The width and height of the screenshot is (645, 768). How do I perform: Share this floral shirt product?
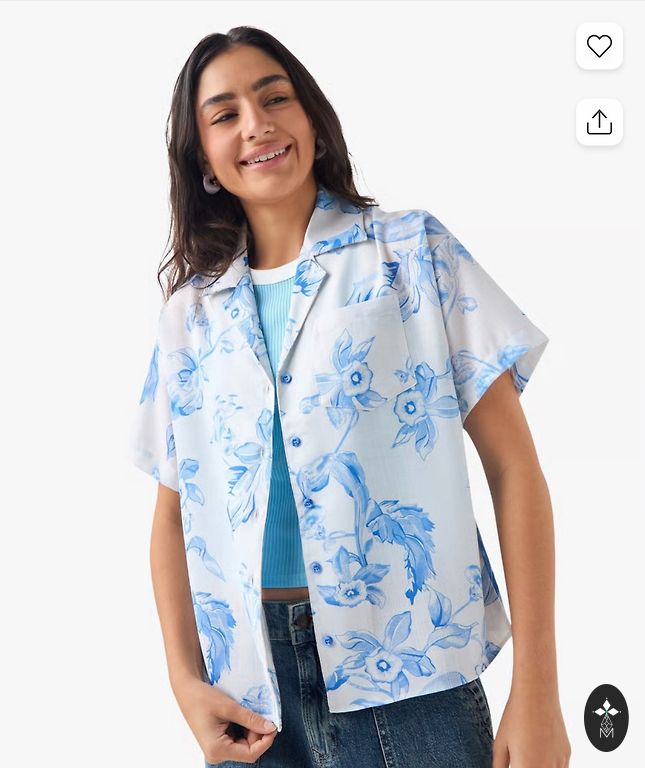599,122
